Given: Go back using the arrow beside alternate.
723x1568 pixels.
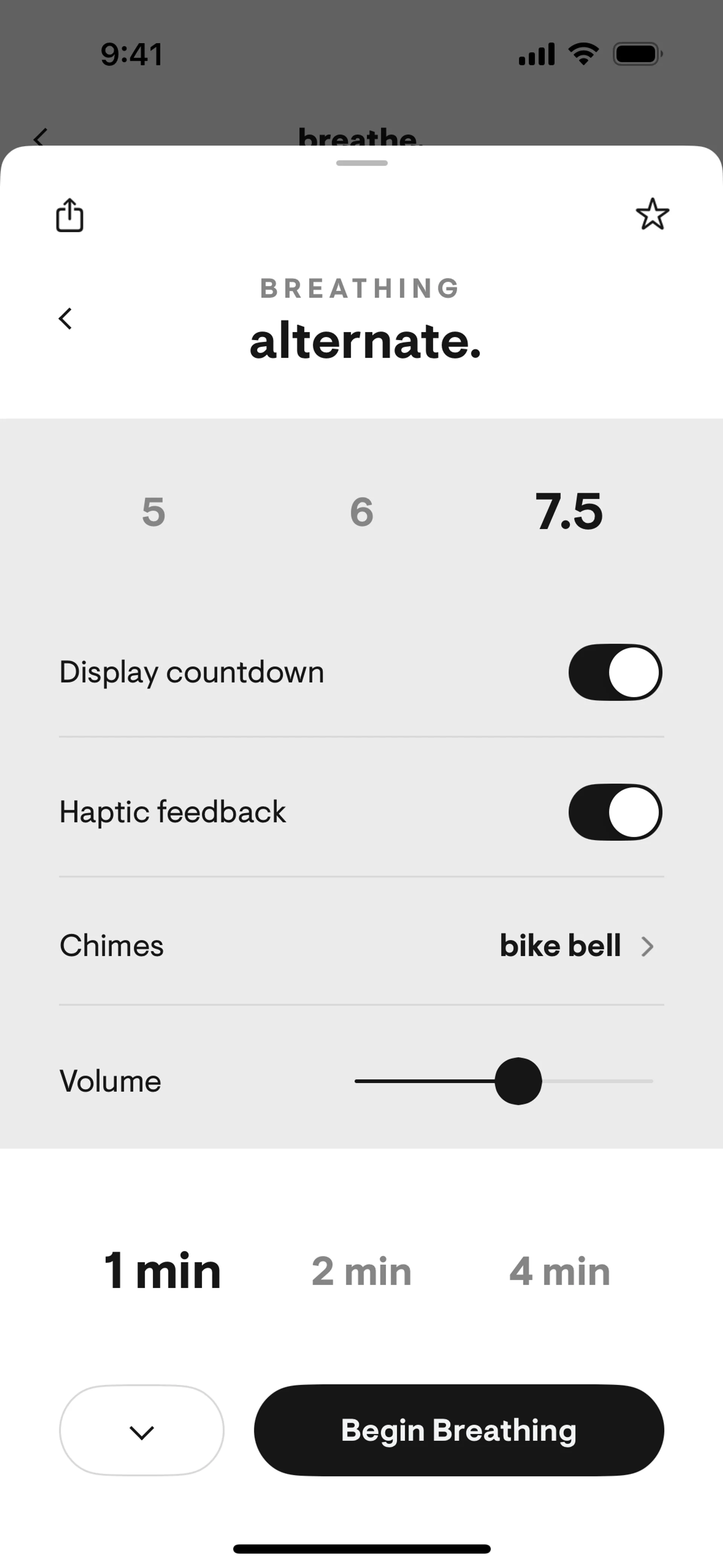Looking at the screenshot, I should 66,318.
